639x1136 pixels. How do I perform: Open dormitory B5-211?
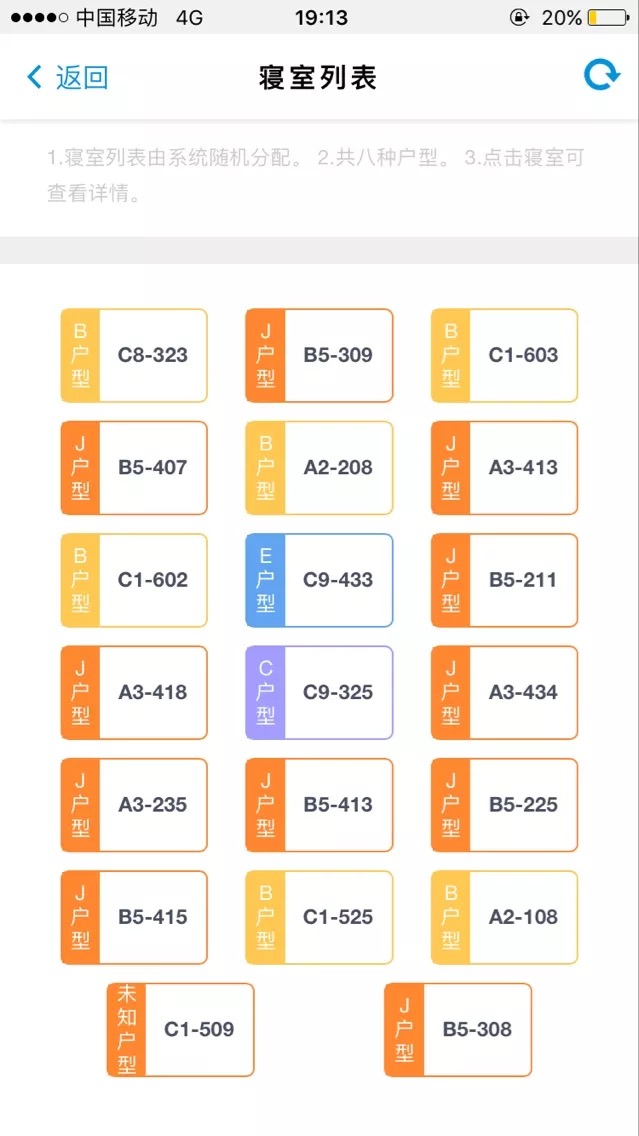coord(504,580)
